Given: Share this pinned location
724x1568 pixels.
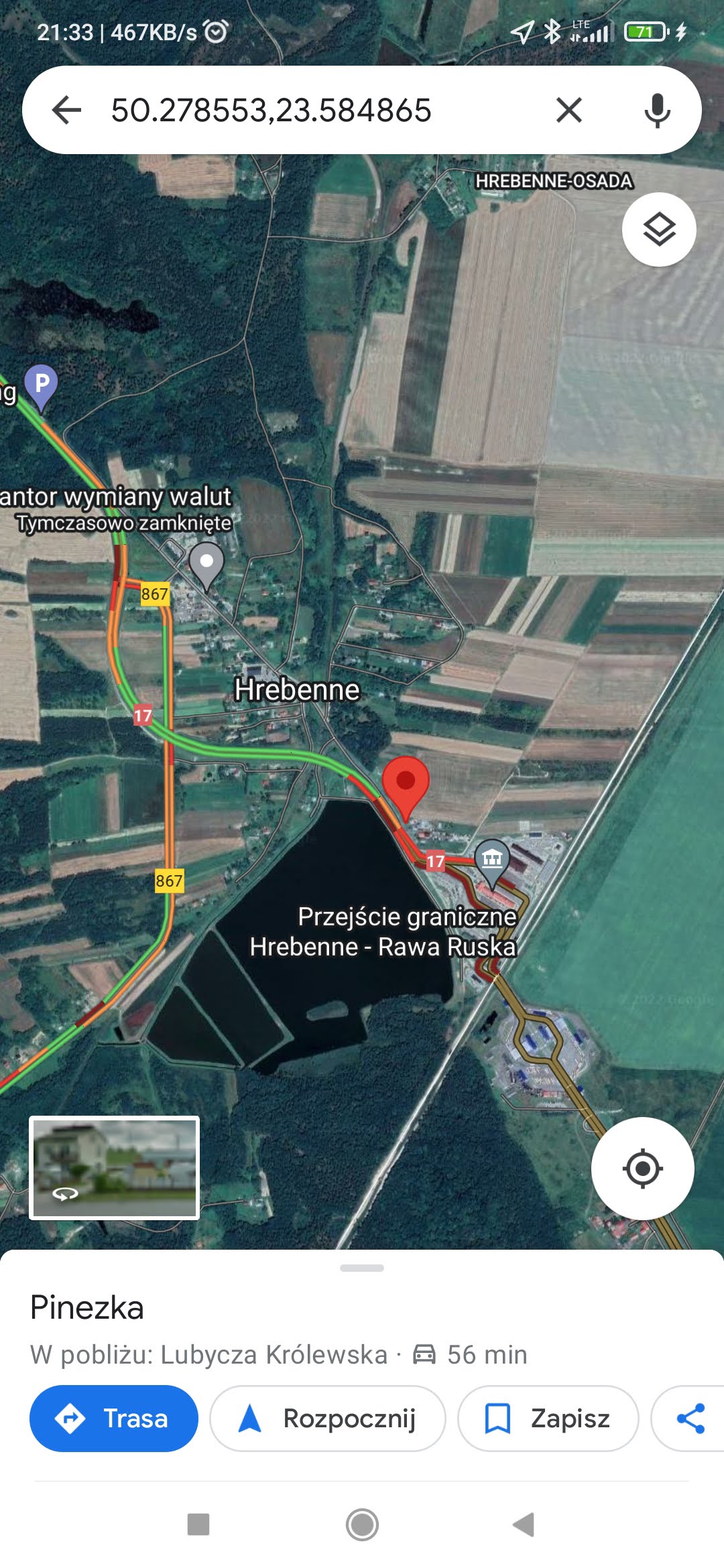Looking at the screenshot, I should coord(690,1418).
